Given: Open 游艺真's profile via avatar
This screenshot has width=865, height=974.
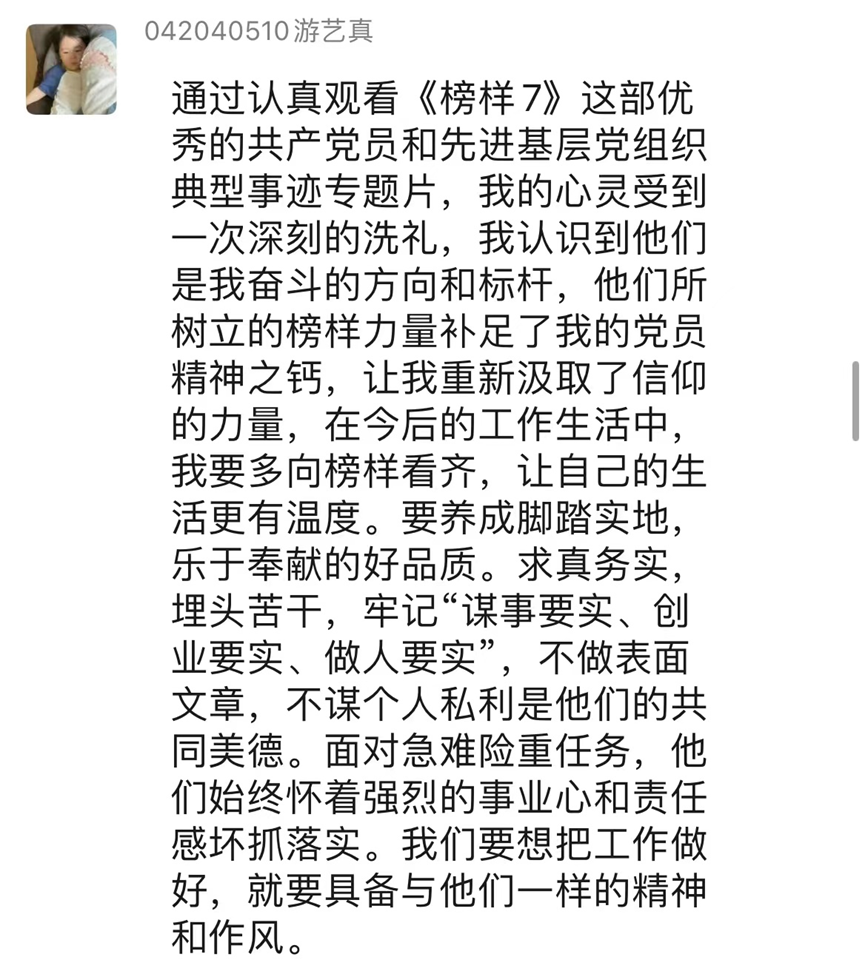Looking at the screenshot, I should click(x=71, y=69).
